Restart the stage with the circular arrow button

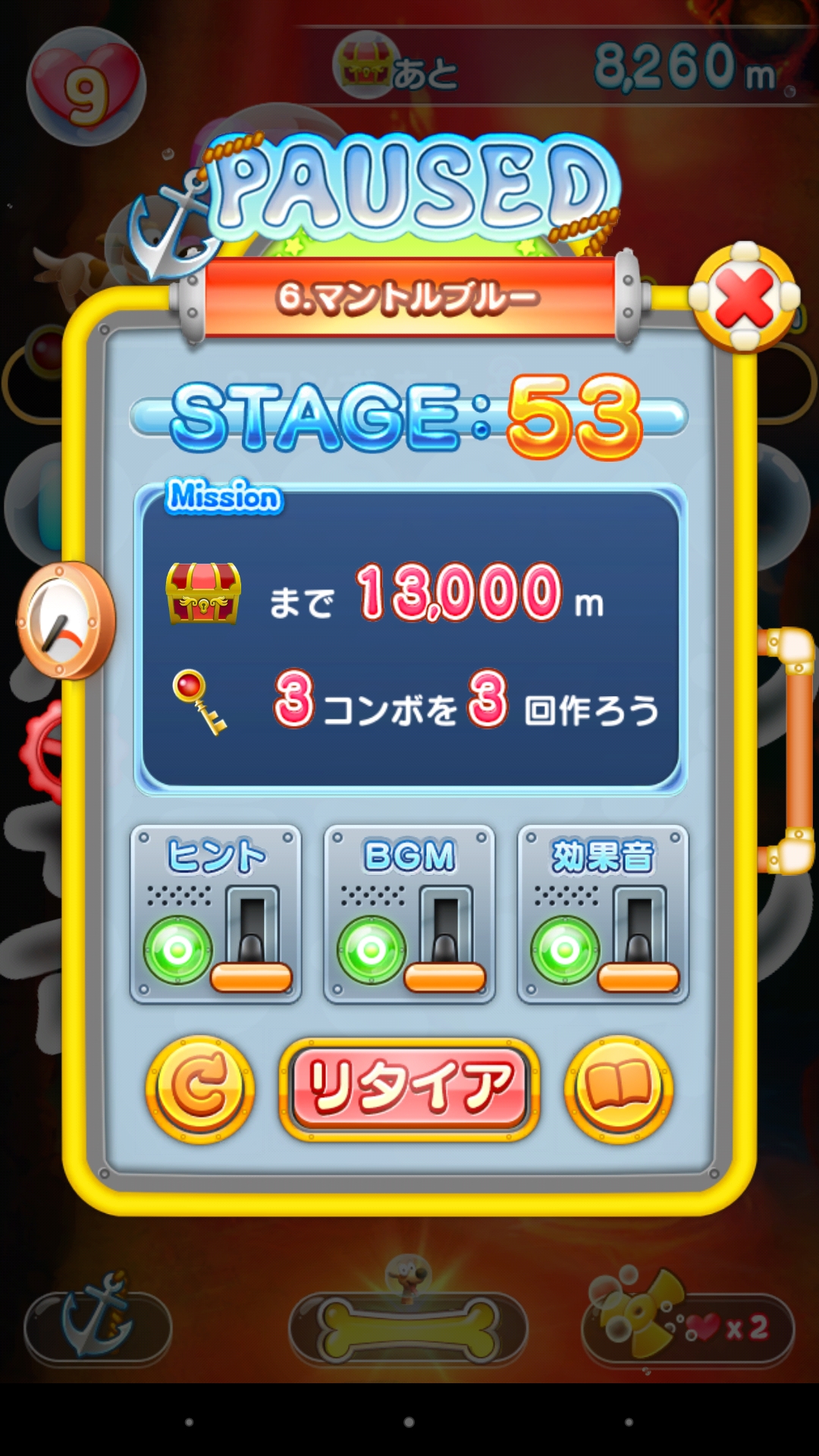coord(200,1088)
